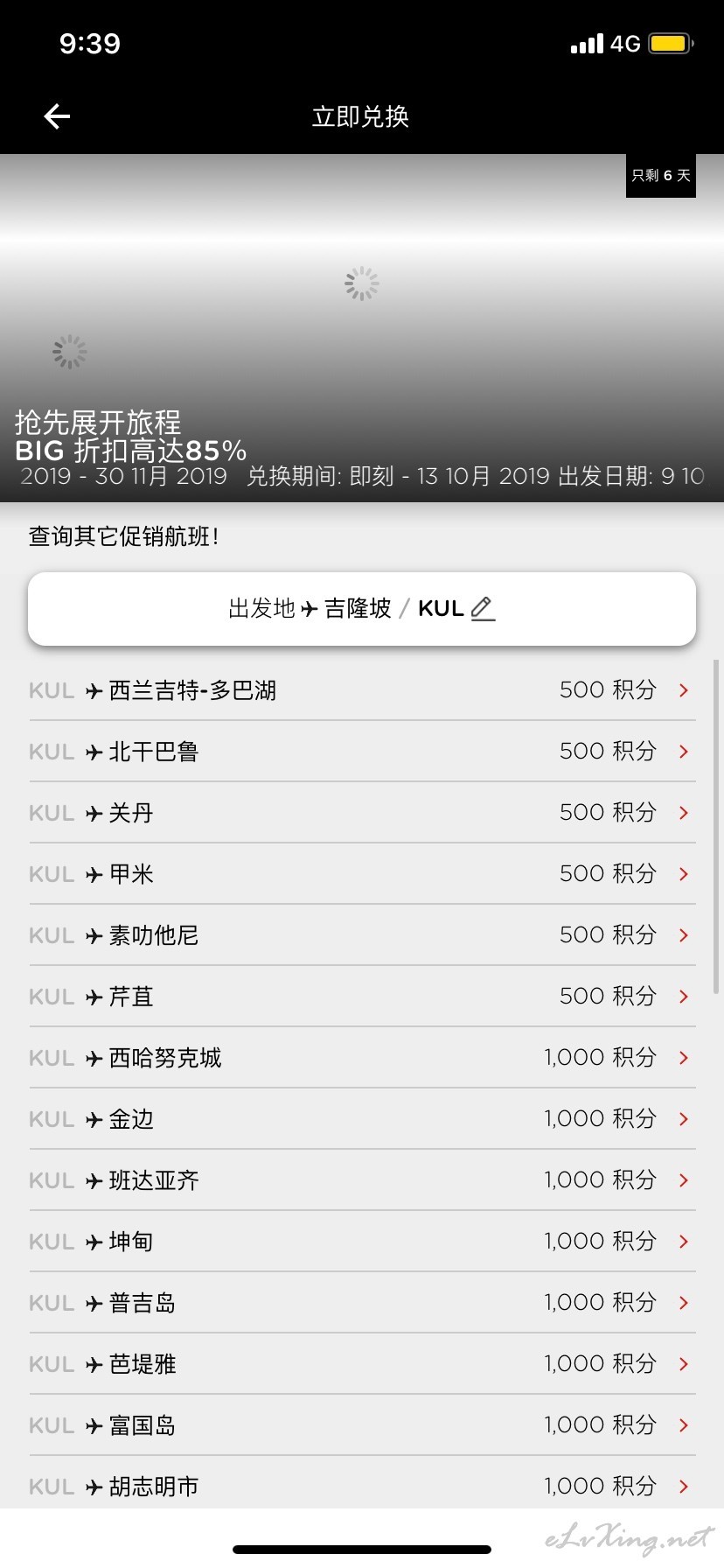Choose the KUL to 西哈努克城 route
Image resolution: width=724 pixels, height=1568 pixels.
(361, 1058)
